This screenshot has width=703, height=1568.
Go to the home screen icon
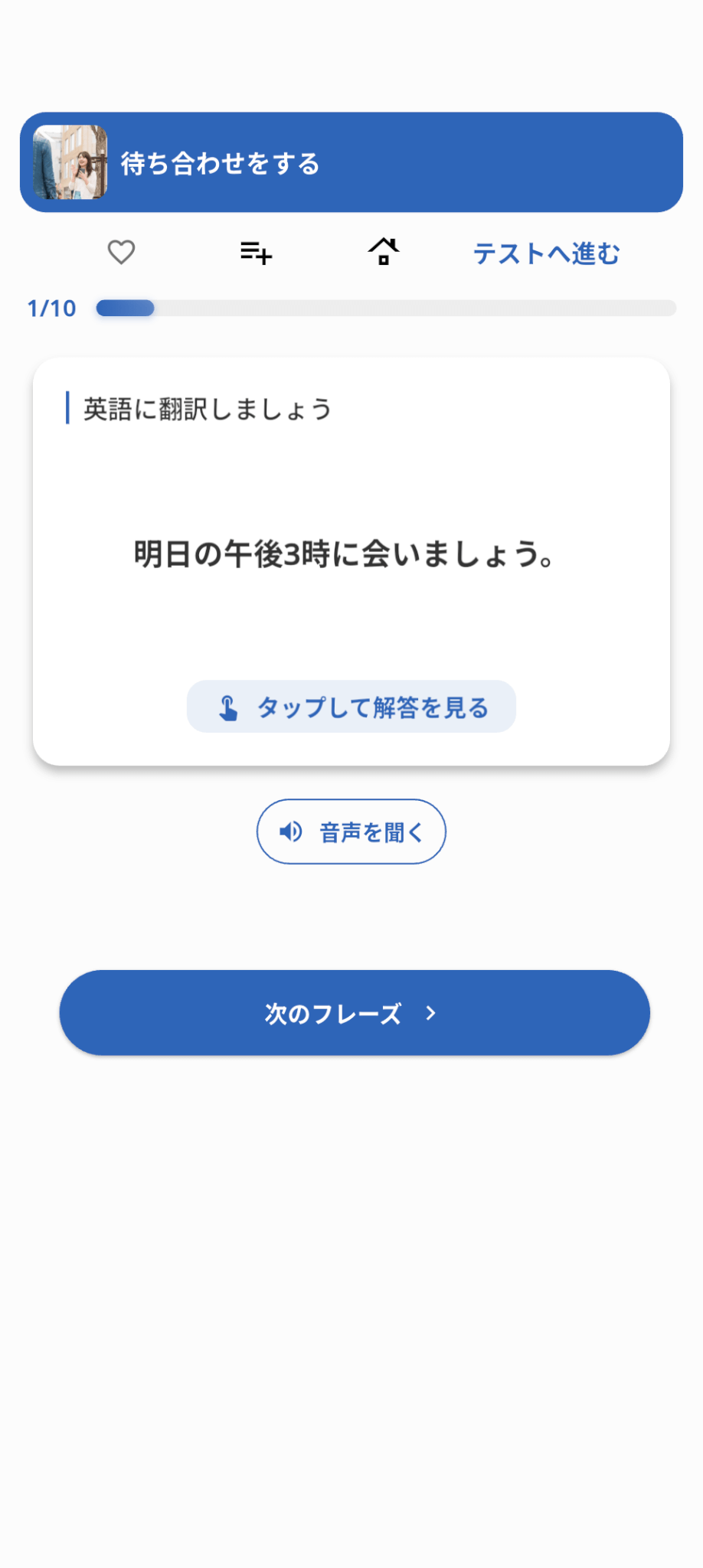(384, 251)
